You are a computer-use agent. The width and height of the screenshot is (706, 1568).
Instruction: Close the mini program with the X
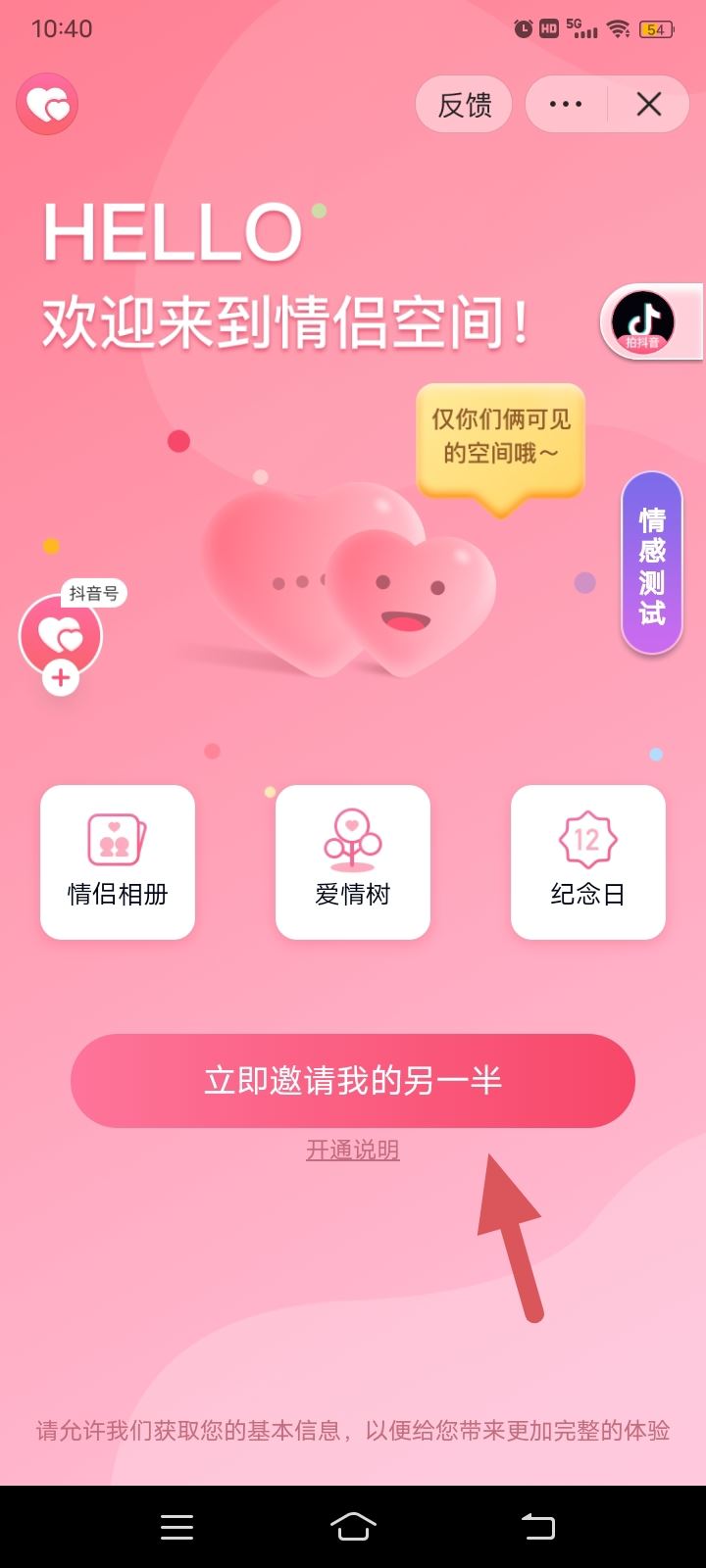(x=648, y=103)
